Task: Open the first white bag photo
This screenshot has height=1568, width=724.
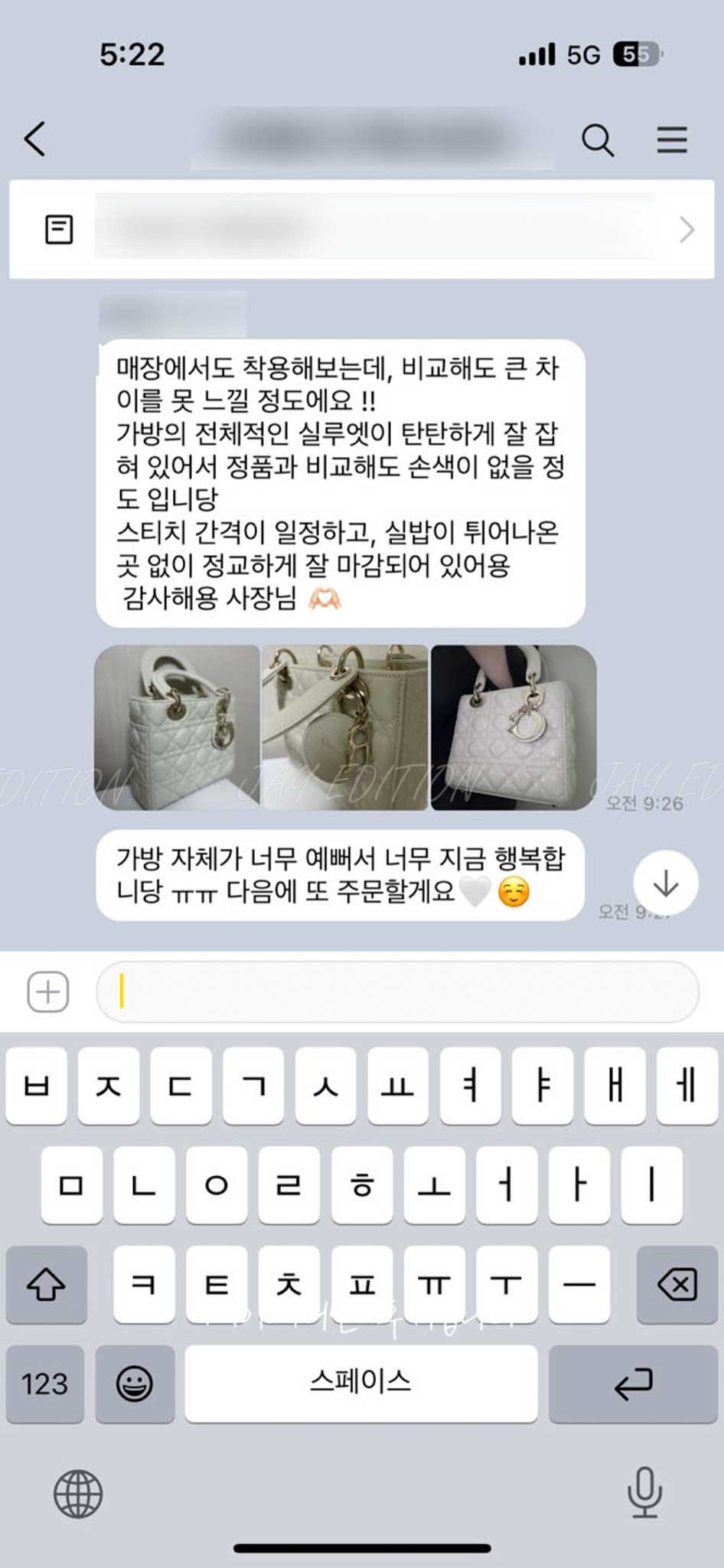Action: coord(177,727)
